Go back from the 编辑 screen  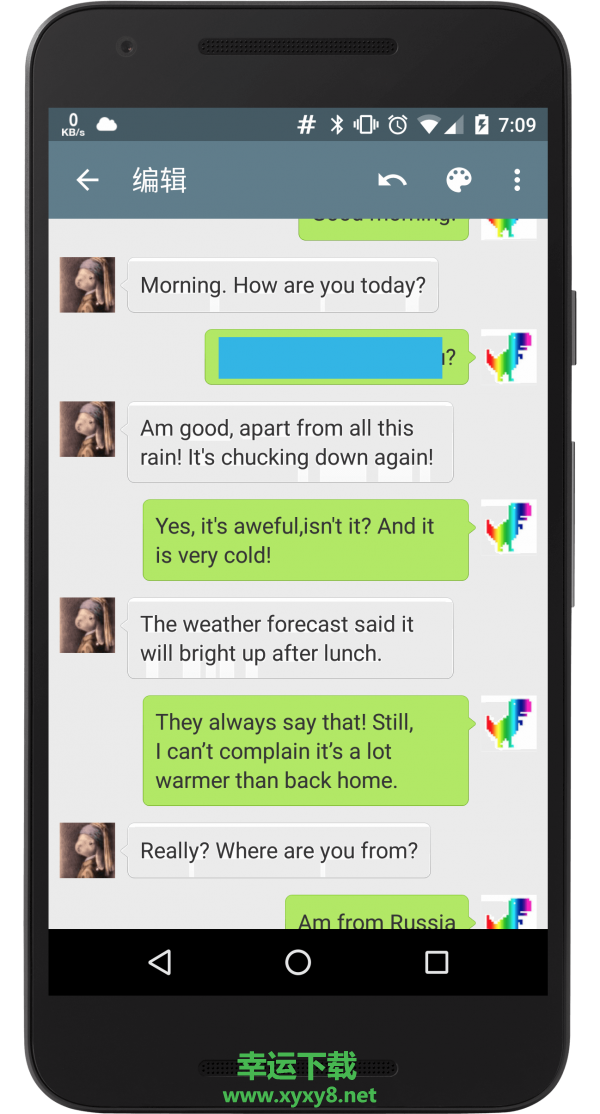(88, 180)
